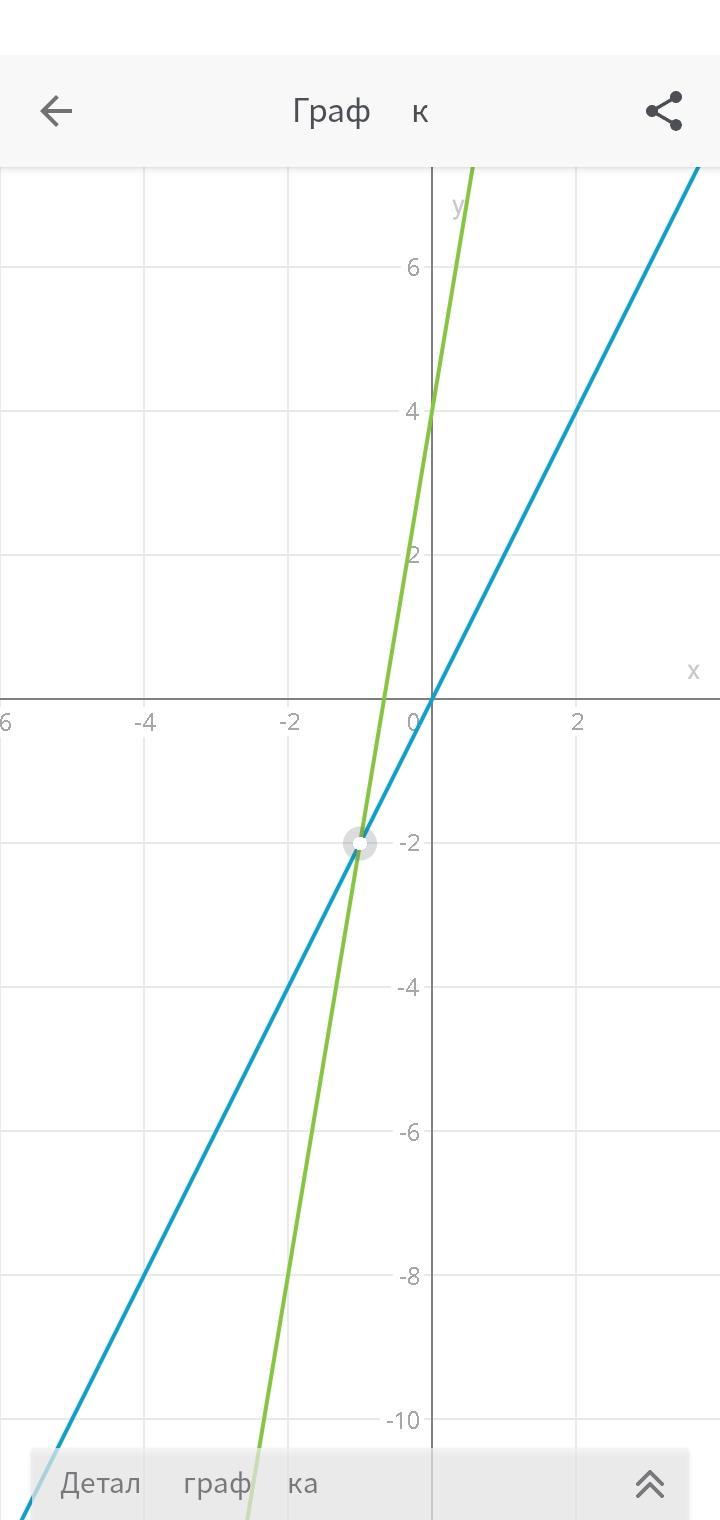Share the graph
The height and width of the screenshot is (1520, 720).
click(664, 111)
